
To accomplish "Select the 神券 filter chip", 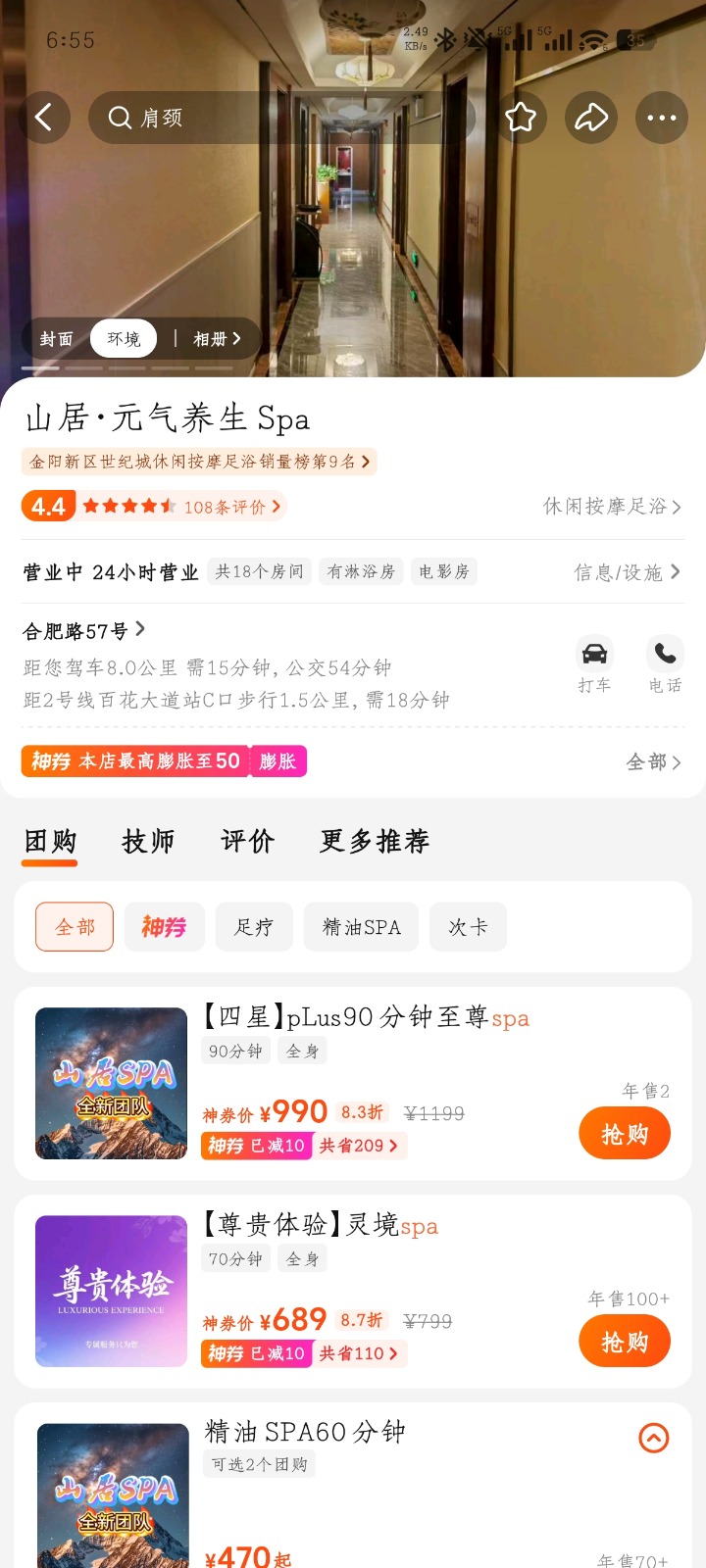I will pos(164,926).
